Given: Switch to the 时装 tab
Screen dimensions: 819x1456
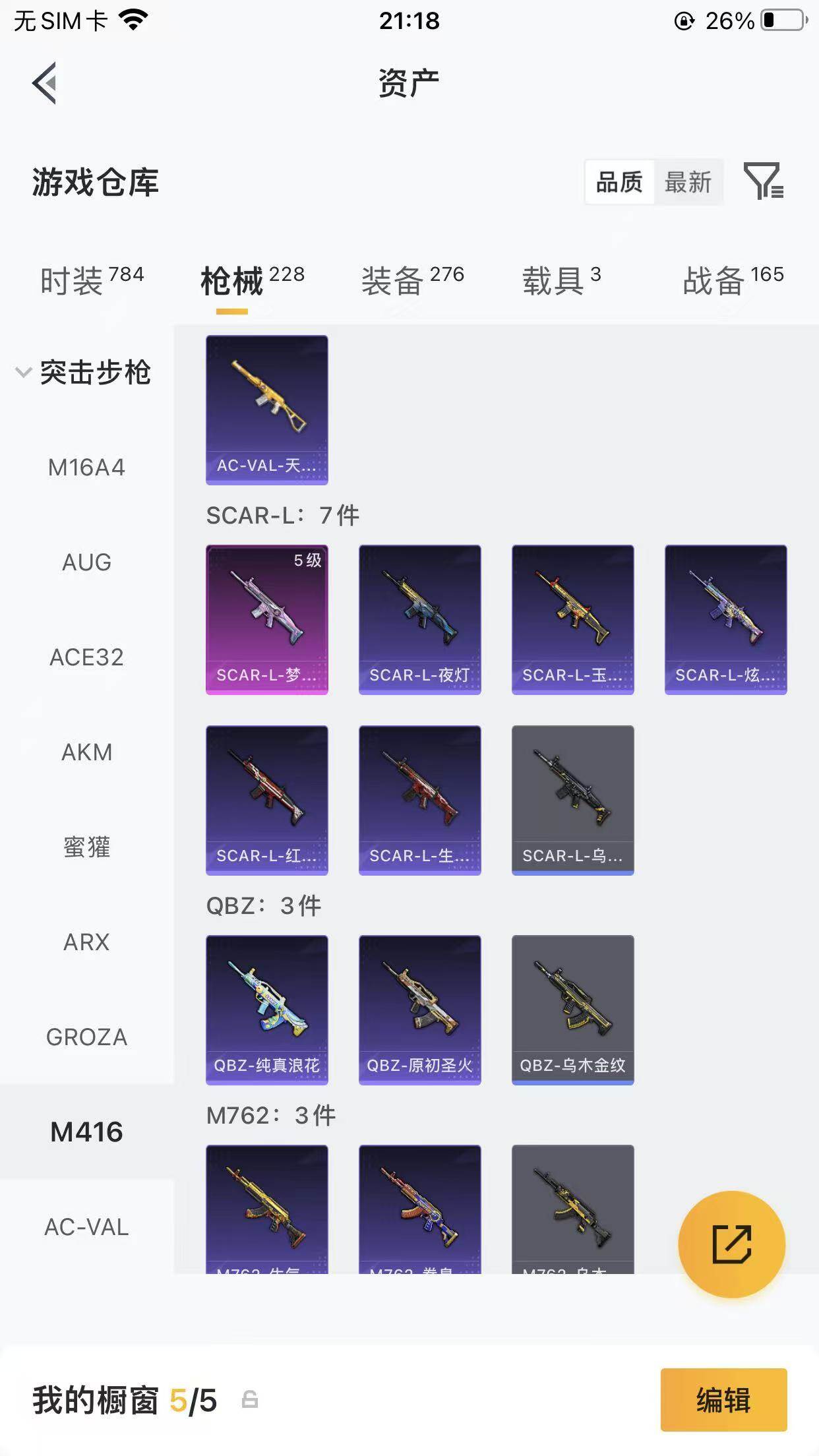Looking at the screenshot, I should 92,280.
